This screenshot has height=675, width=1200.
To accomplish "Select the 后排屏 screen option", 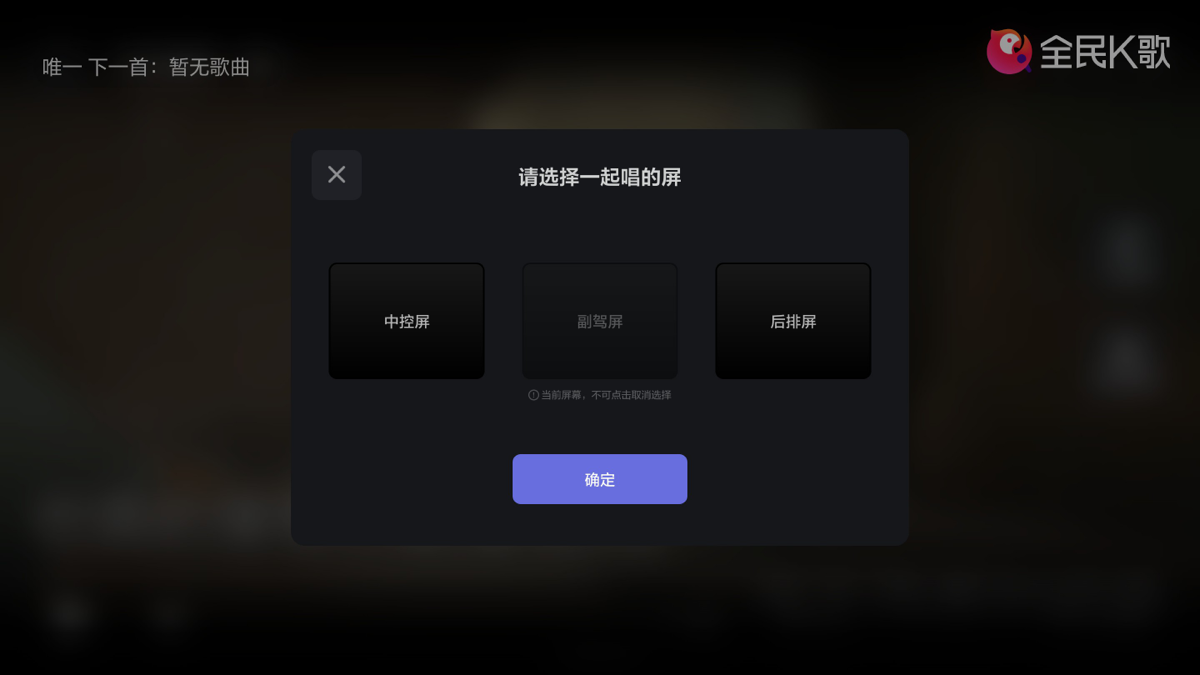I will (793, 321).
